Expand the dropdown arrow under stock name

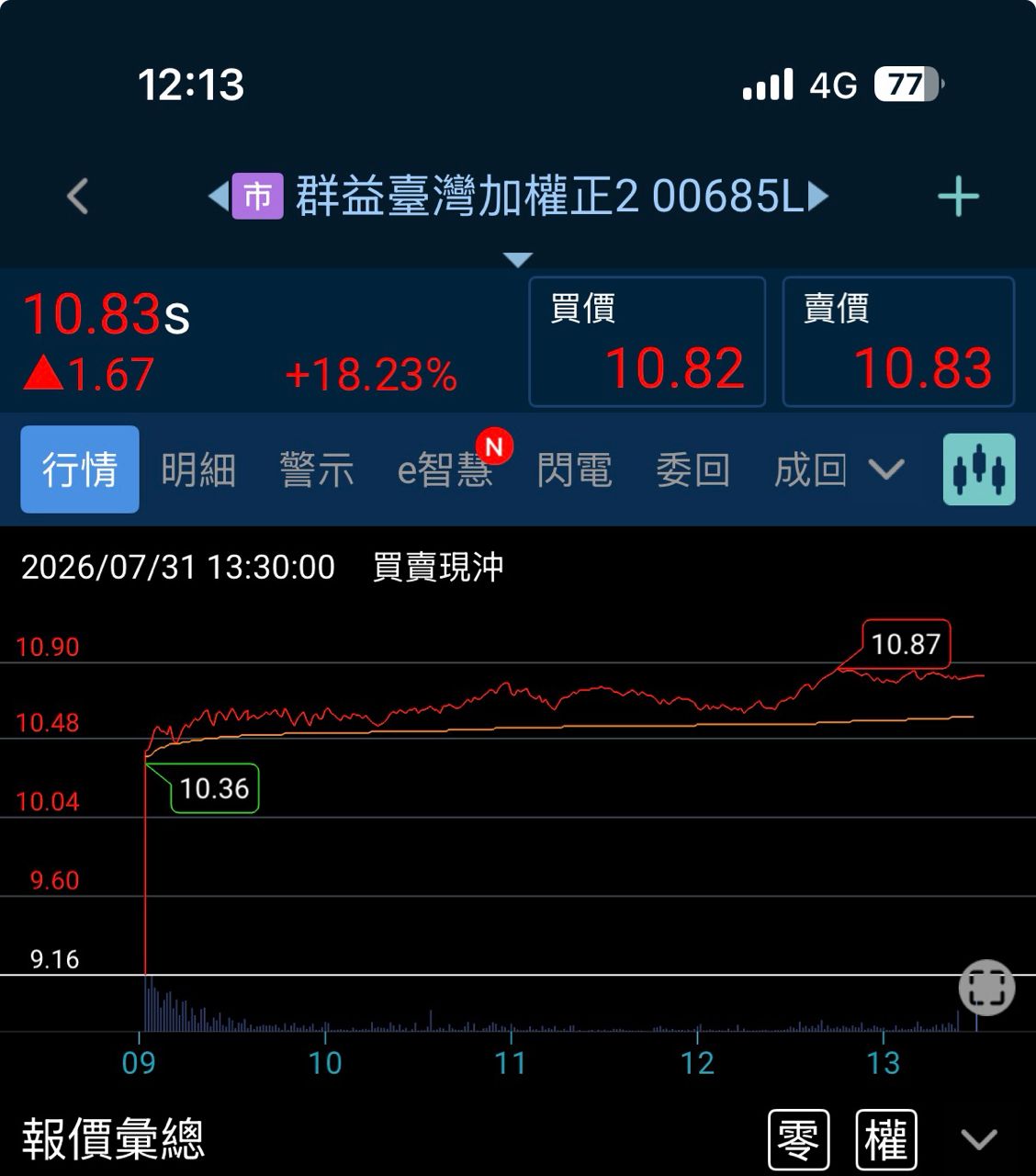[518, 260]
